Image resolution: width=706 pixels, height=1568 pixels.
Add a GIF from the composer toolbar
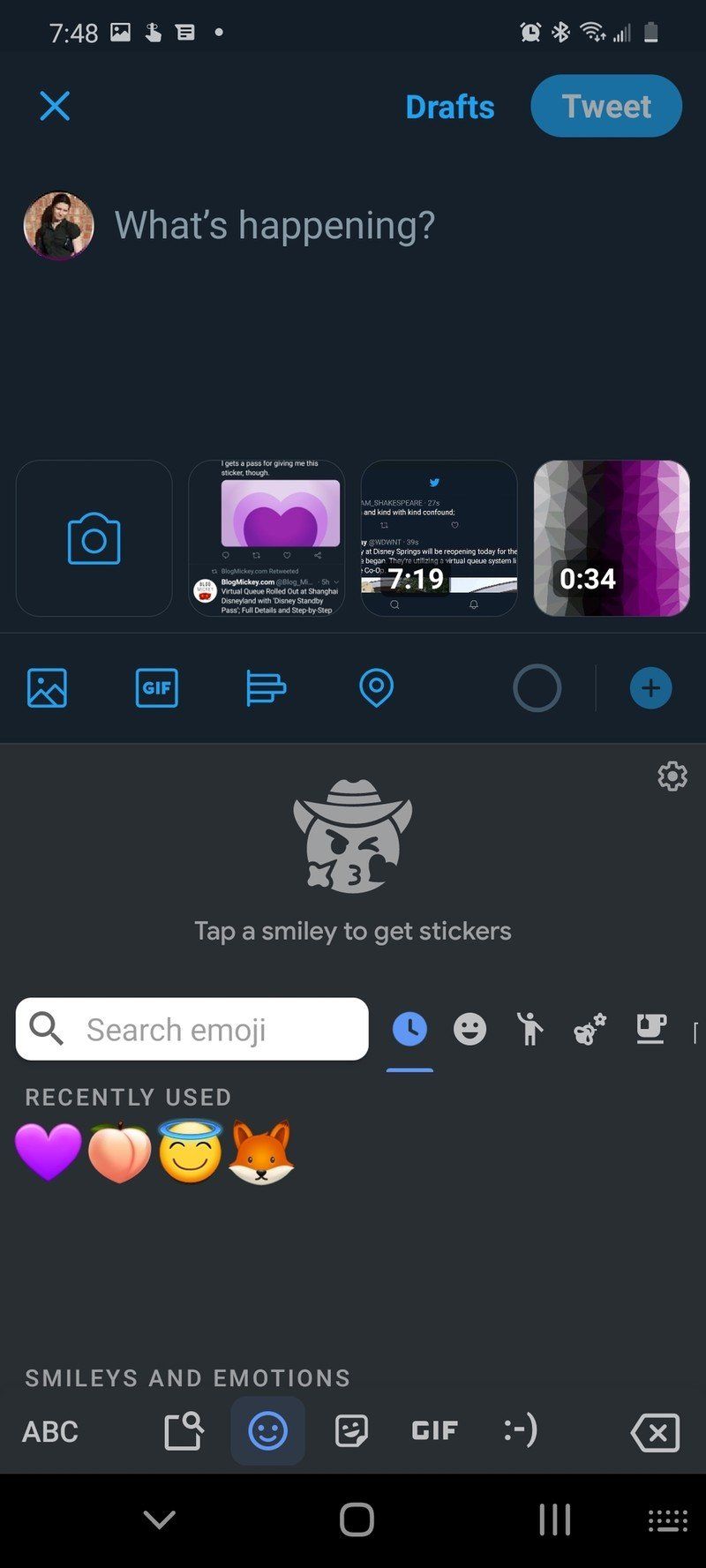click(x=156, y=688)
